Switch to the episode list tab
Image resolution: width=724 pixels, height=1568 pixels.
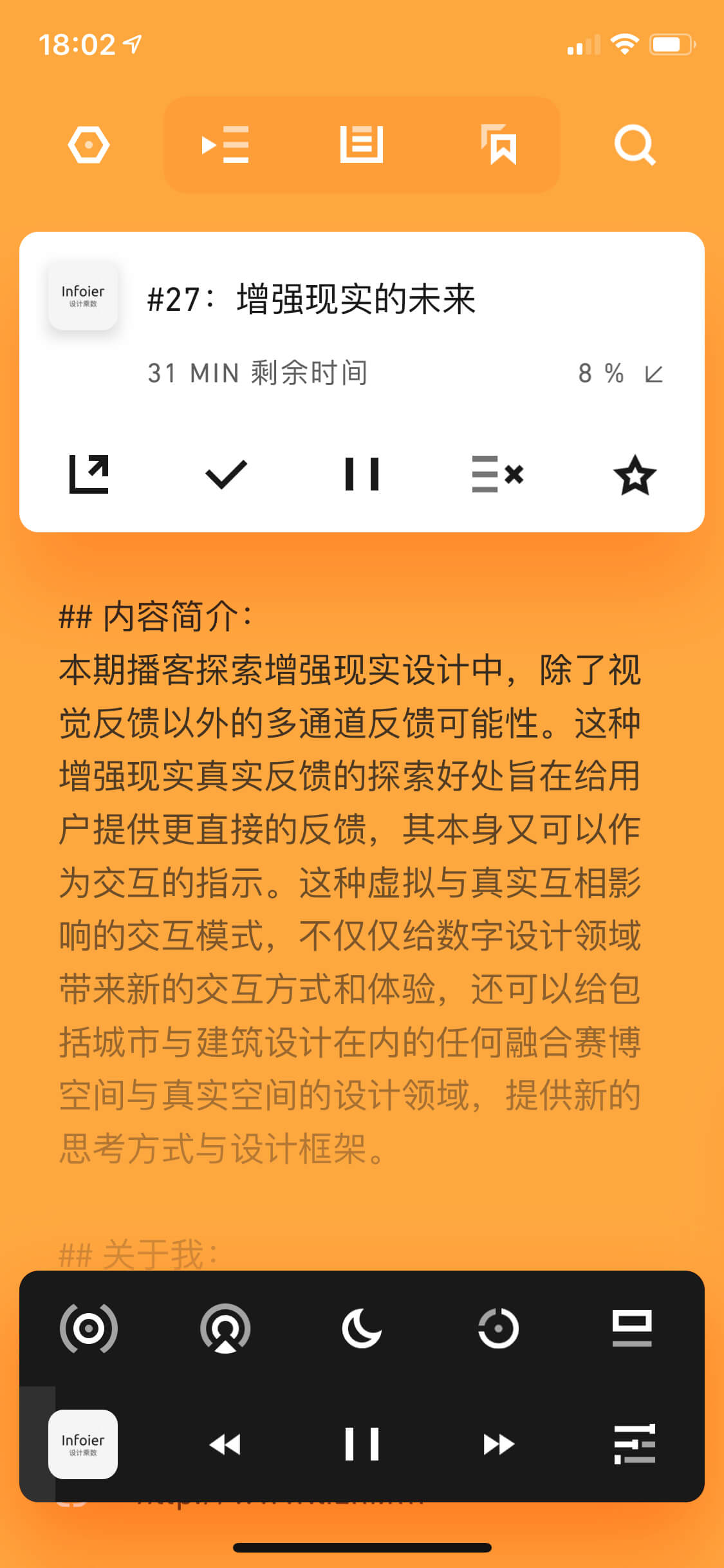362,144
